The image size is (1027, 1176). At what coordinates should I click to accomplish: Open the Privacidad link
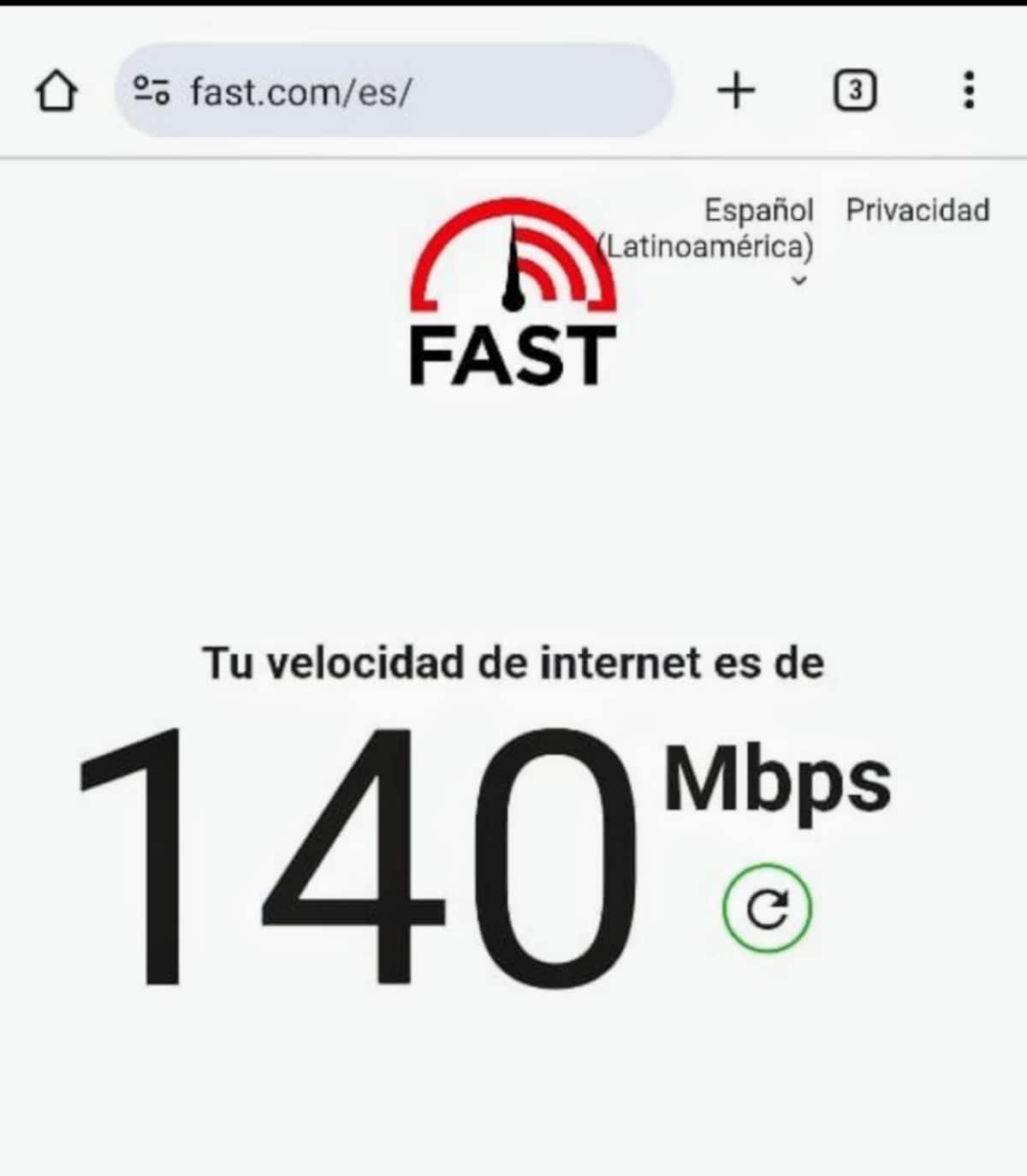[x=917, y=211]
